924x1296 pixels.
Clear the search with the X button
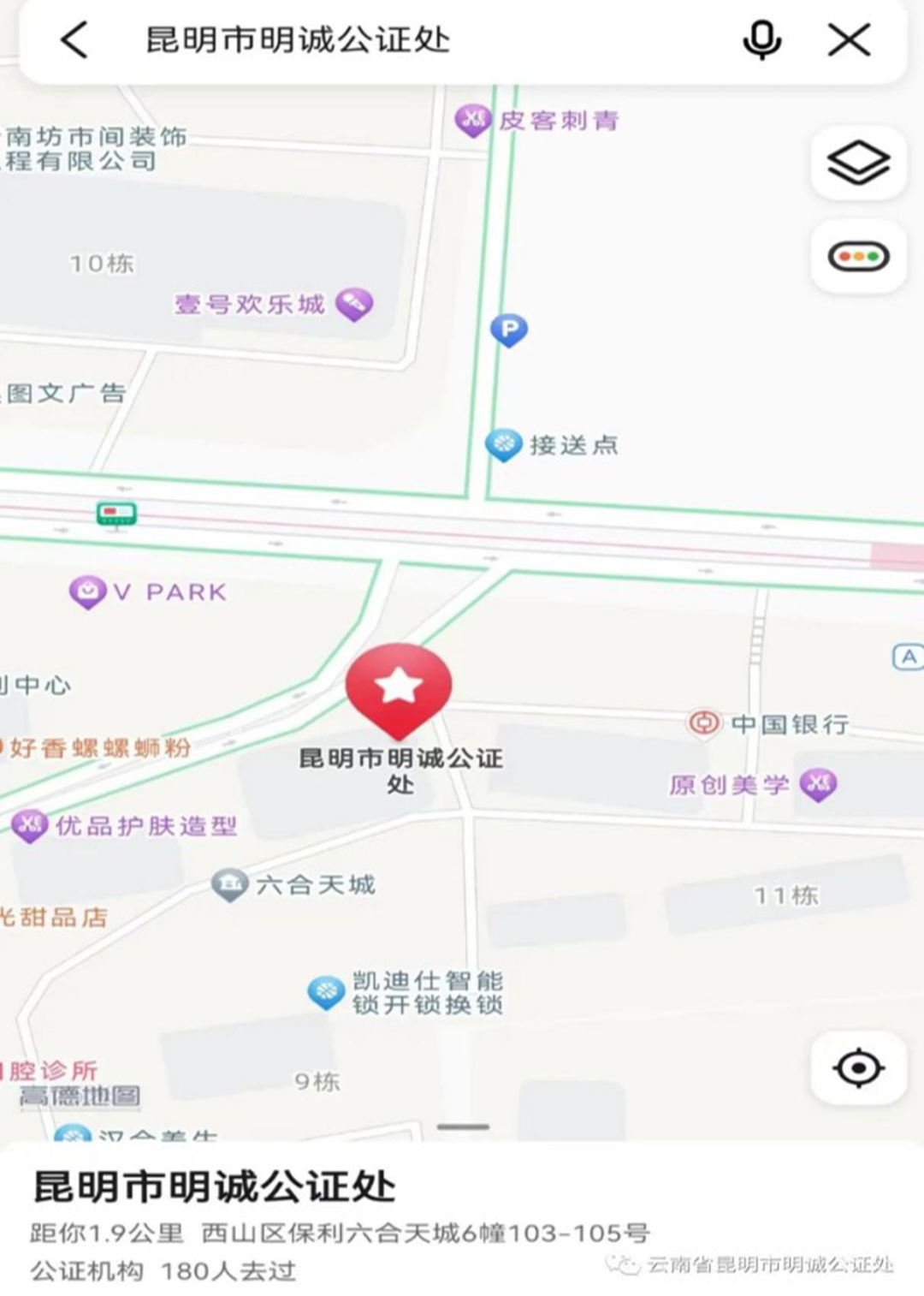850,39
